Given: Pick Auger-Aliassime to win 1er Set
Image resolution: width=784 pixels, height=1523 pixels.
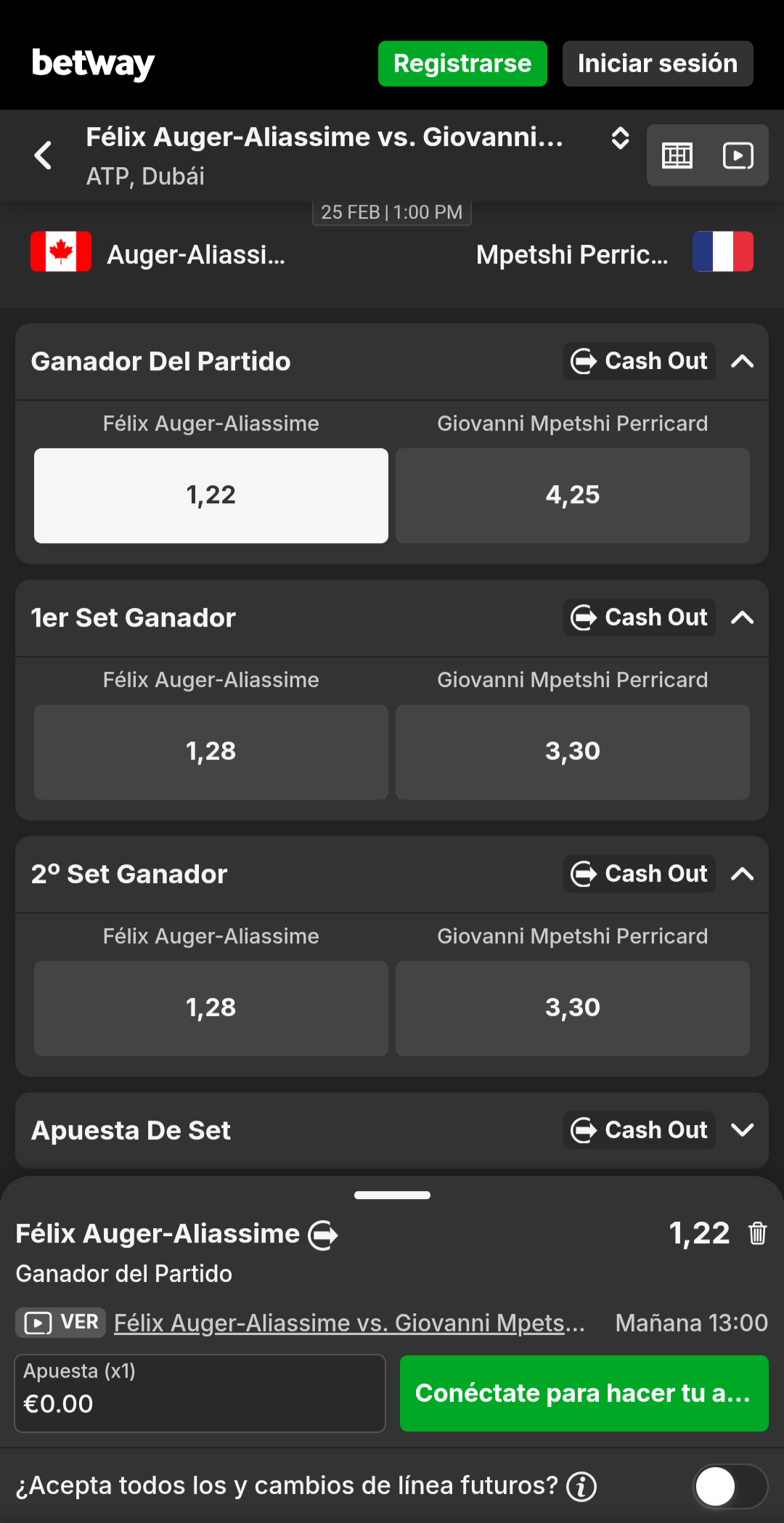Looking at the screenshot, I should point(211,752).
